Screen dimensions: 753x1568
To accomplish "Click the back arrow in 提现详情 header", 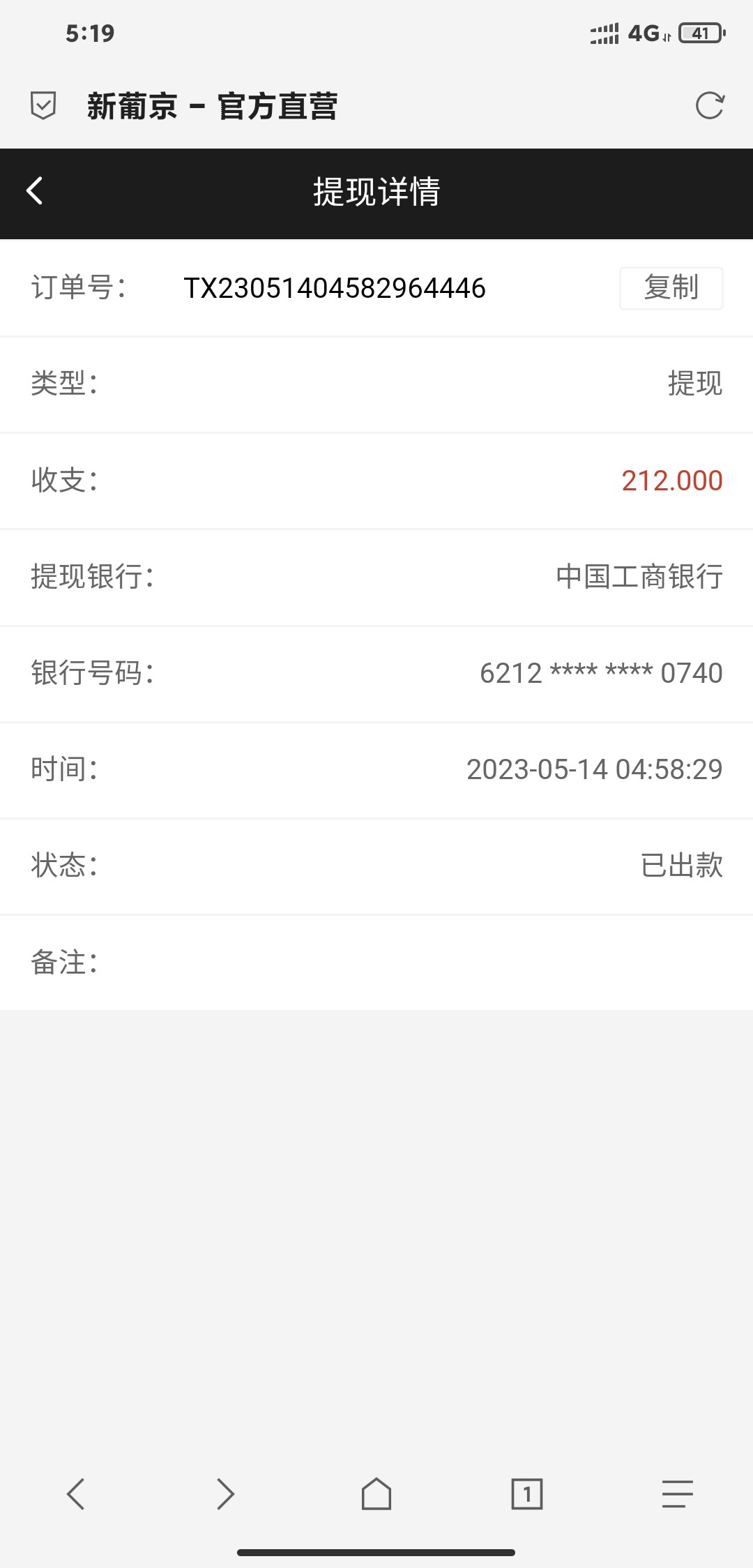I will (33, 191).
